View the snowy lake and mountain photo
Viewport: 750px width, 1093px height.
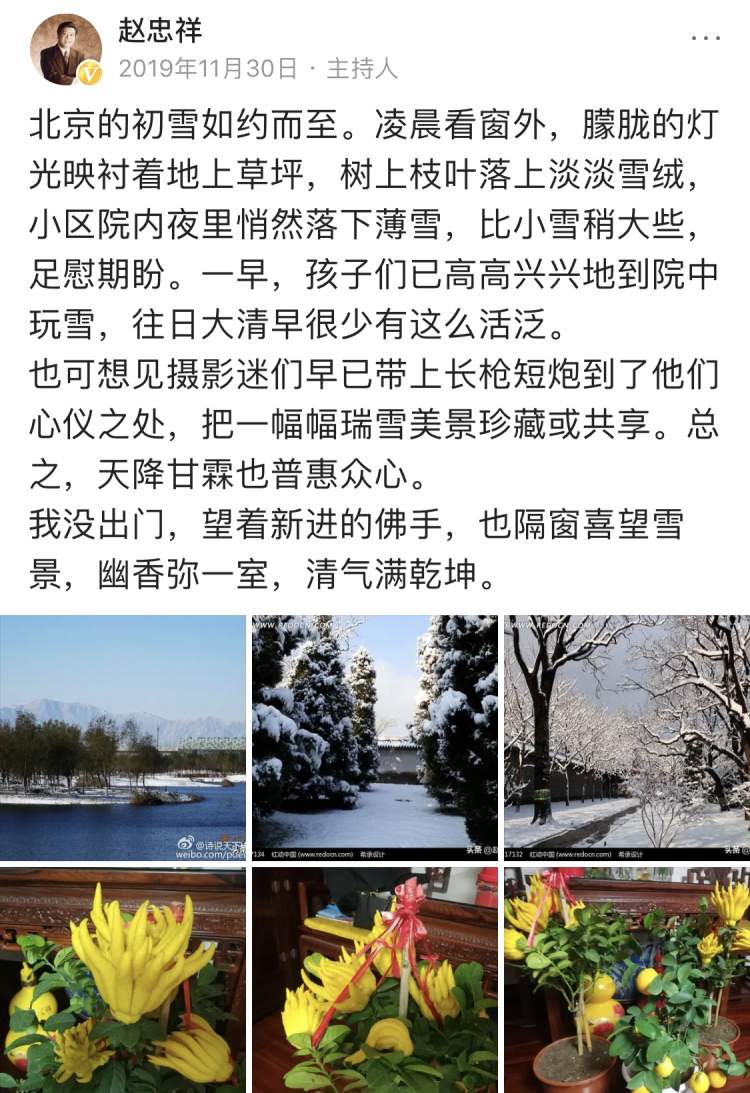[122, 737]
